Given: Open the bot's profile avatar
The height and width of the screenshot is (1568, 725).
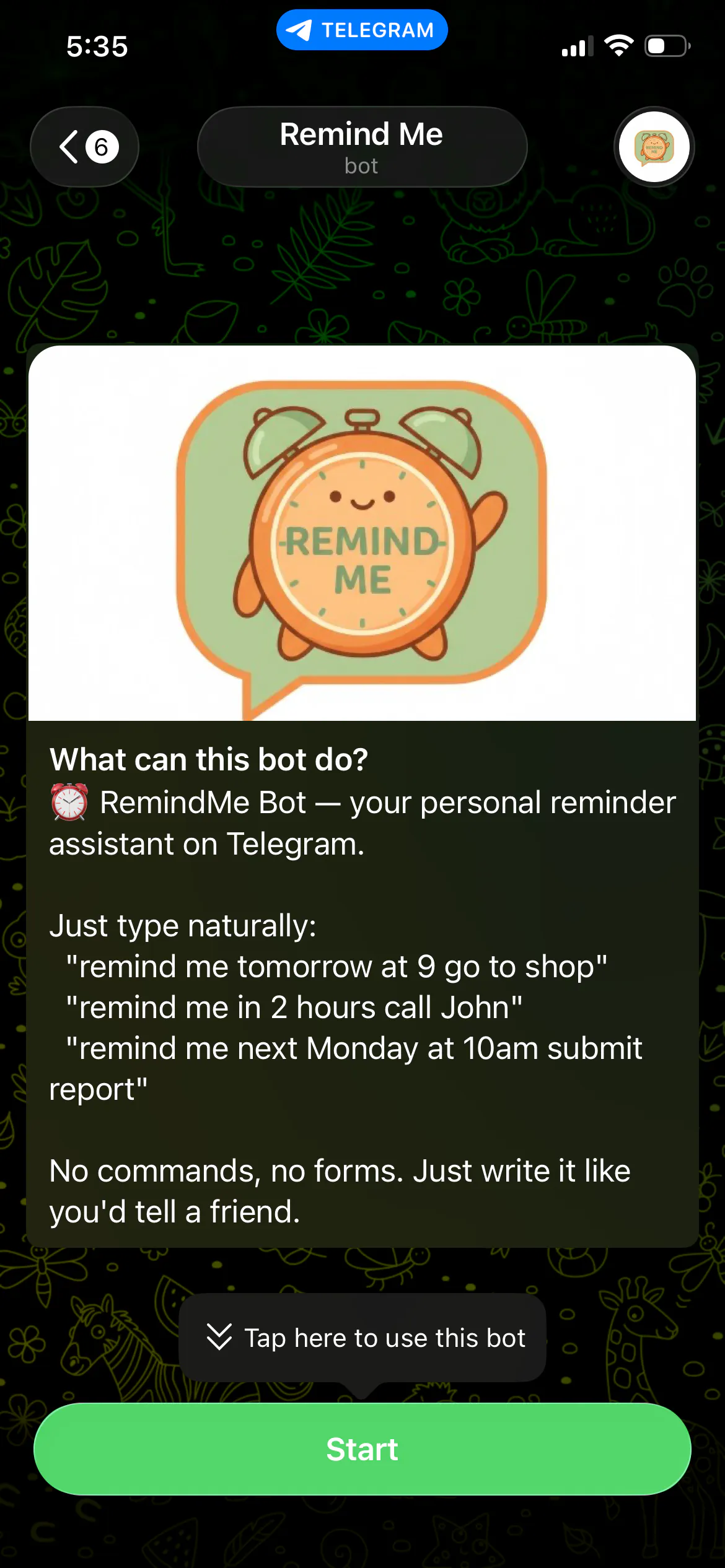Looking at the screenshot, I should [654, 147].
